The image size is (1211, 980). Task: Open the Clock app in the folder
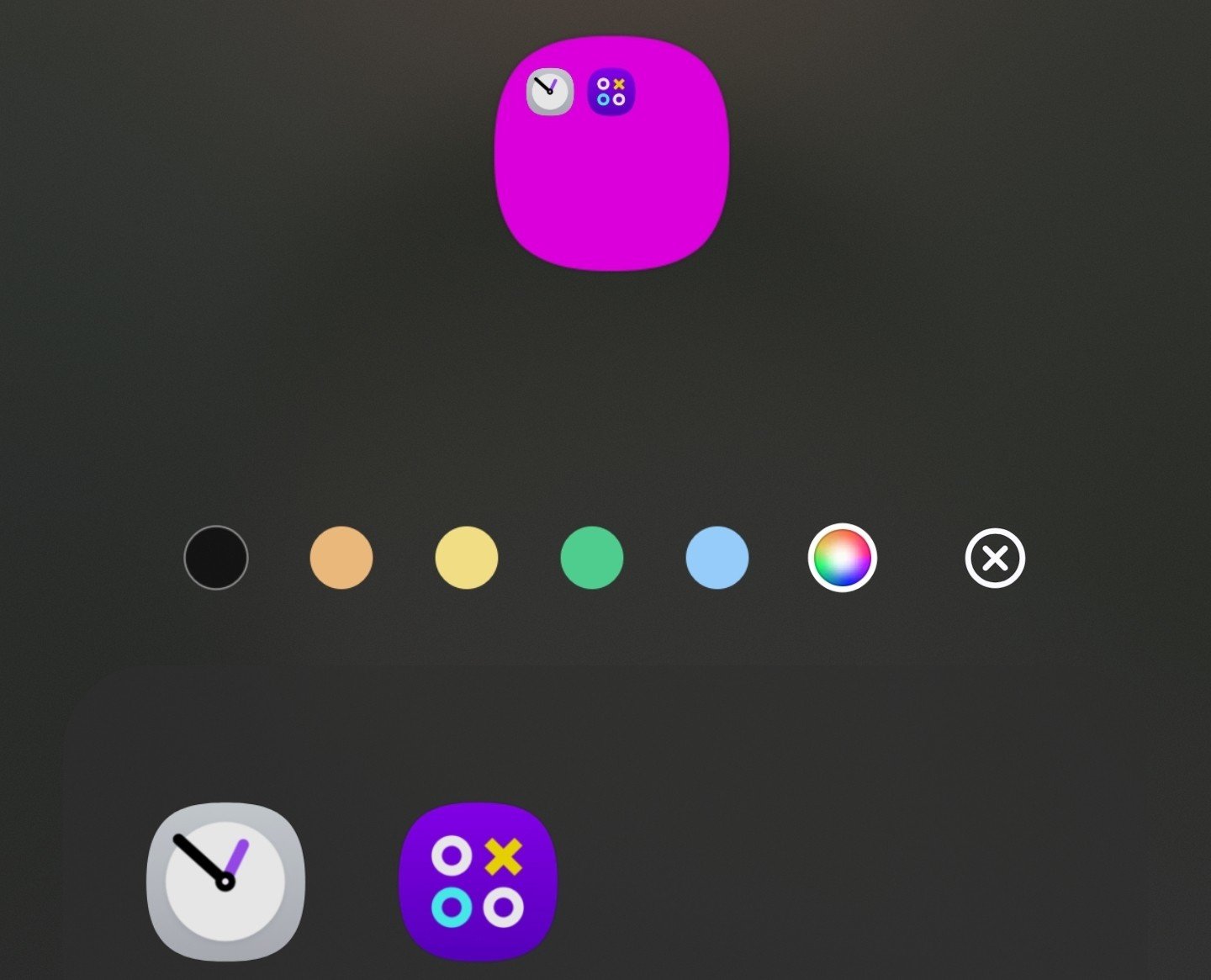(x=225, y=881)
